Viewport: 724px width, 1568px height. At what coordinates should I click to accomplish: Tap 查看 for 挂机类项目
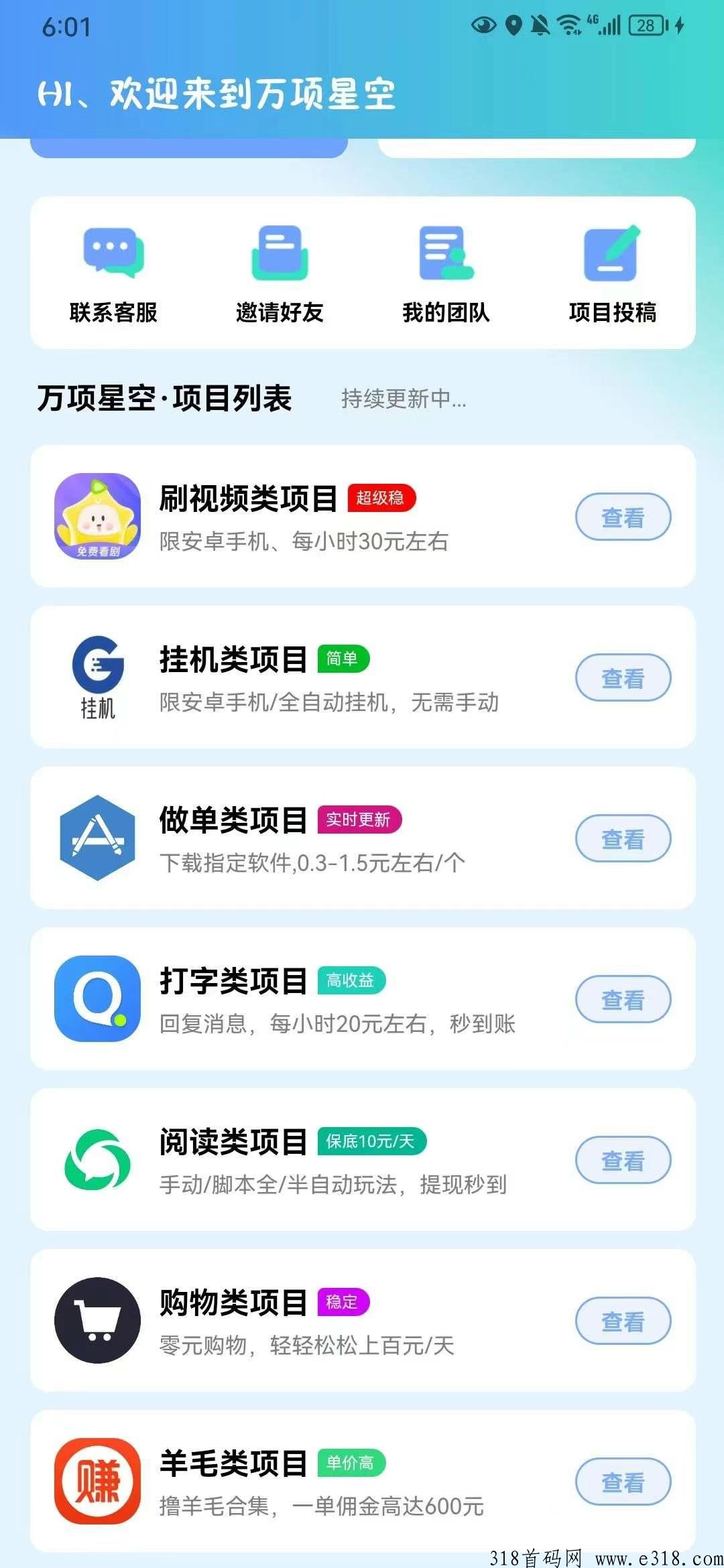[x=623, y=678]
